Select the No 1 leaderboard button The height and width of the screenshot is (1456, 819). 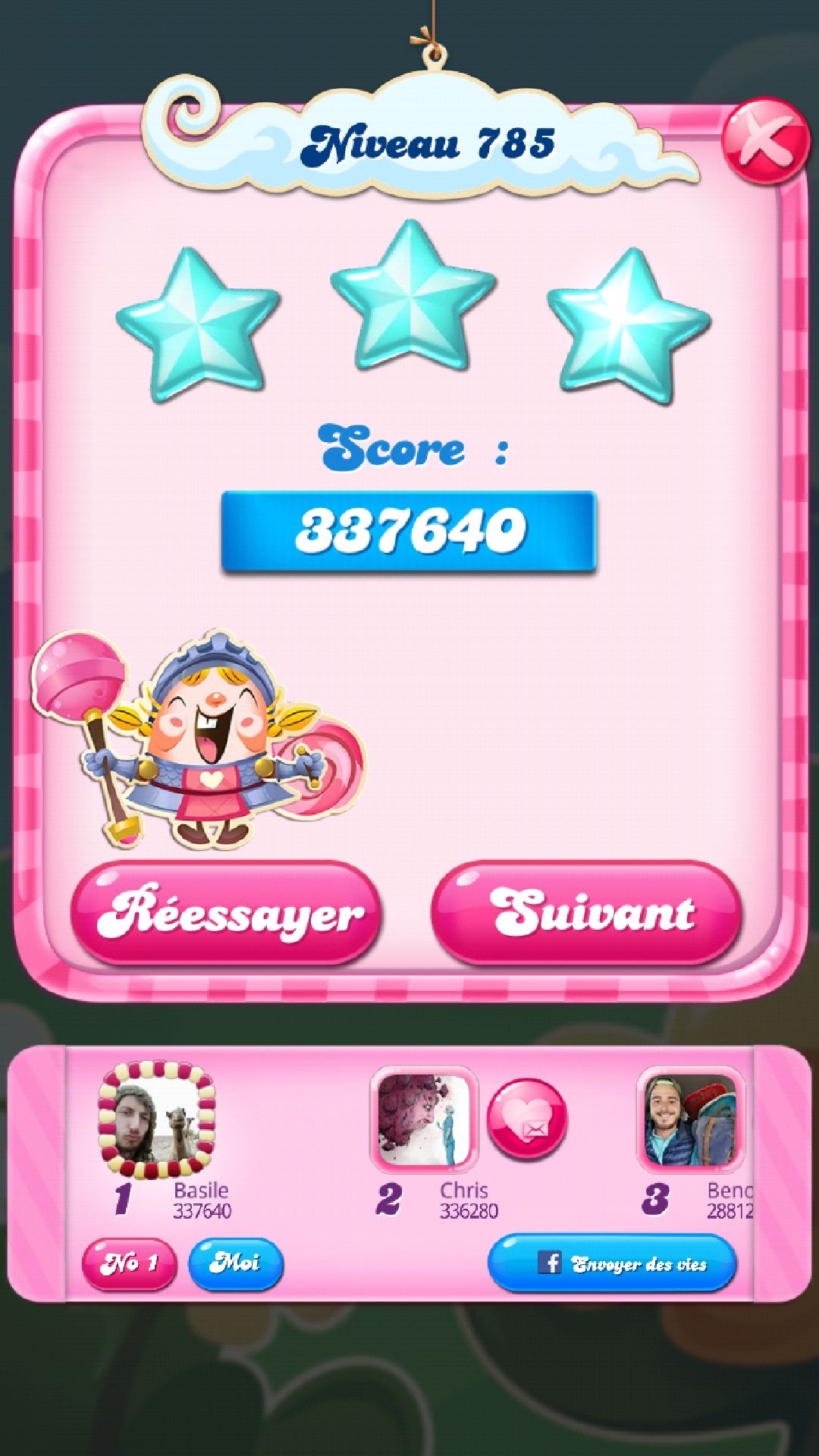pos(129,1263)
